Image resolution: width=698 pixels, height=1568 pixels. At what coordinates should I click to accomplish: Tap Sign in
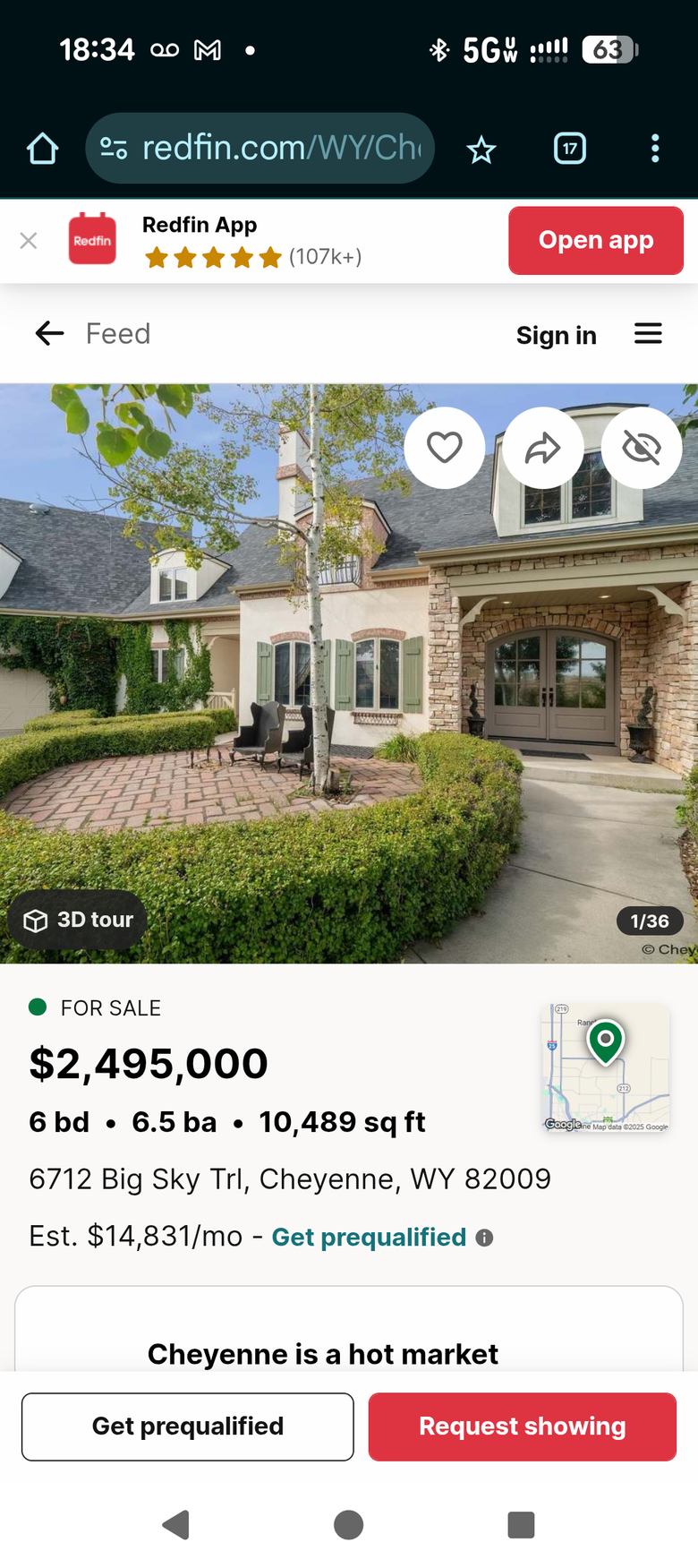click(556, 335)
